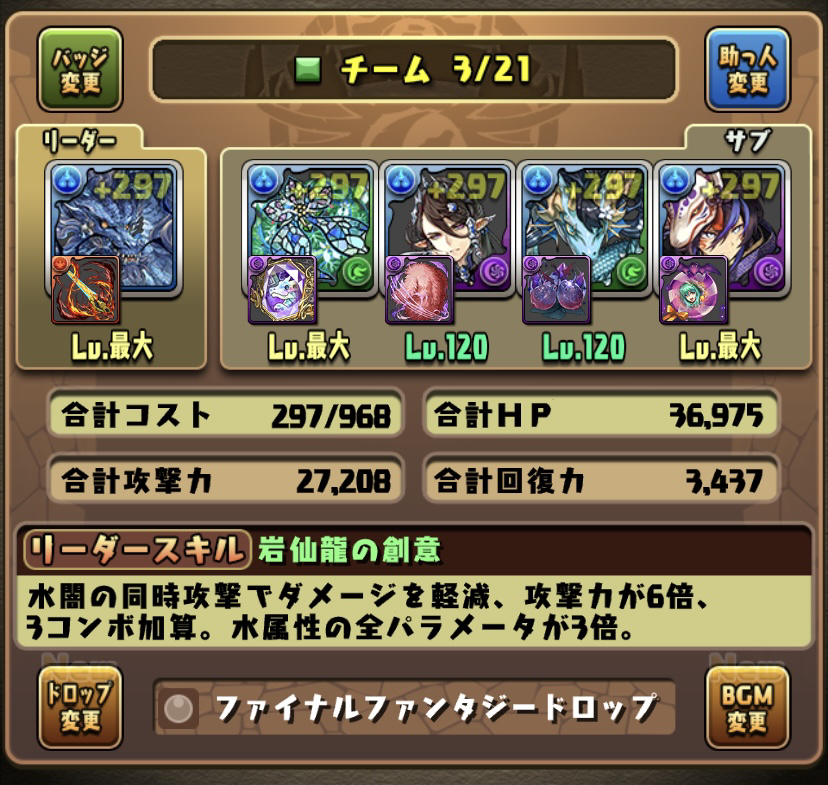Screen dimensions: 828x785
Task: Tap the バッジ変更 badge change button
Action: [79, 69]
